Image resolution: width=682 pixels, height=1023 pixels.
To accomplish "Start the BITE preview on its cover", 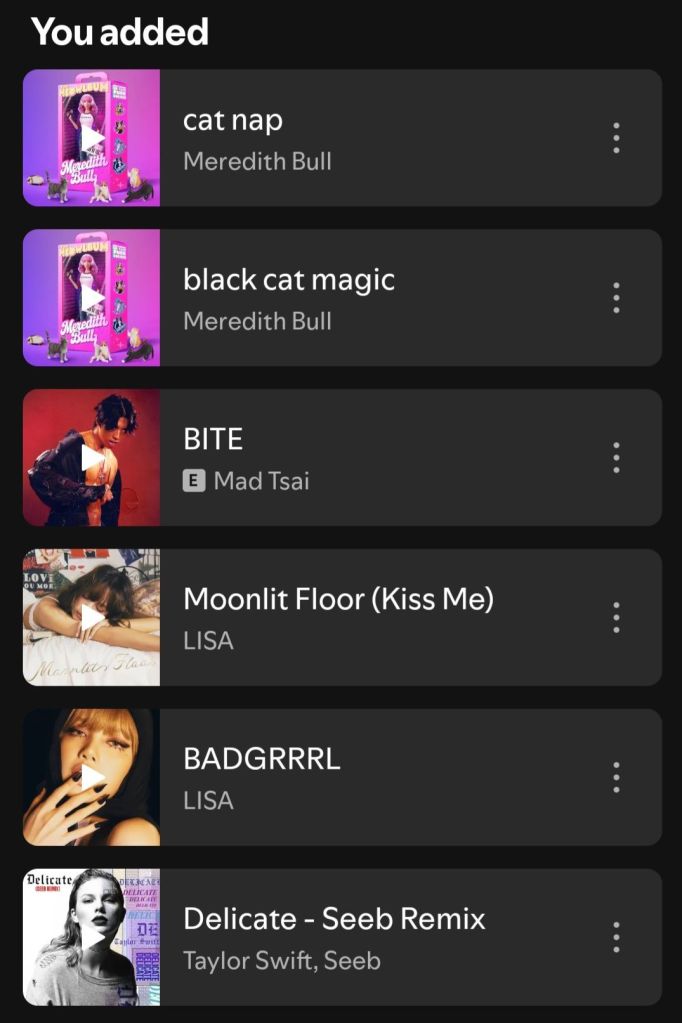I will coord(92,458).
